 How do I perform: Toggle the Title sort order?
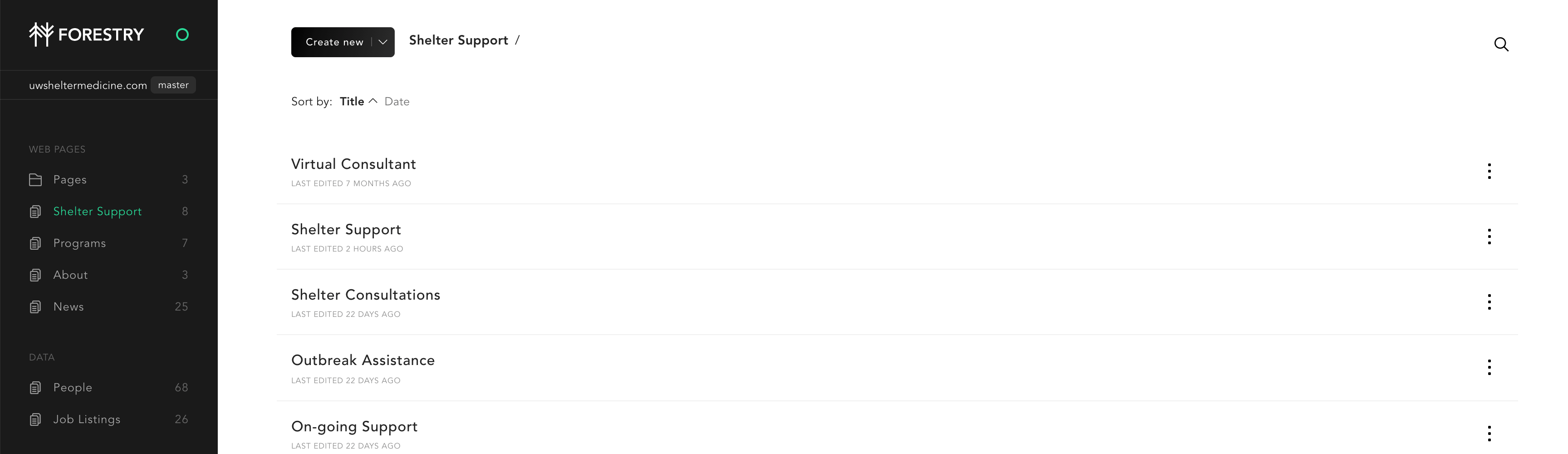[358, 102]
